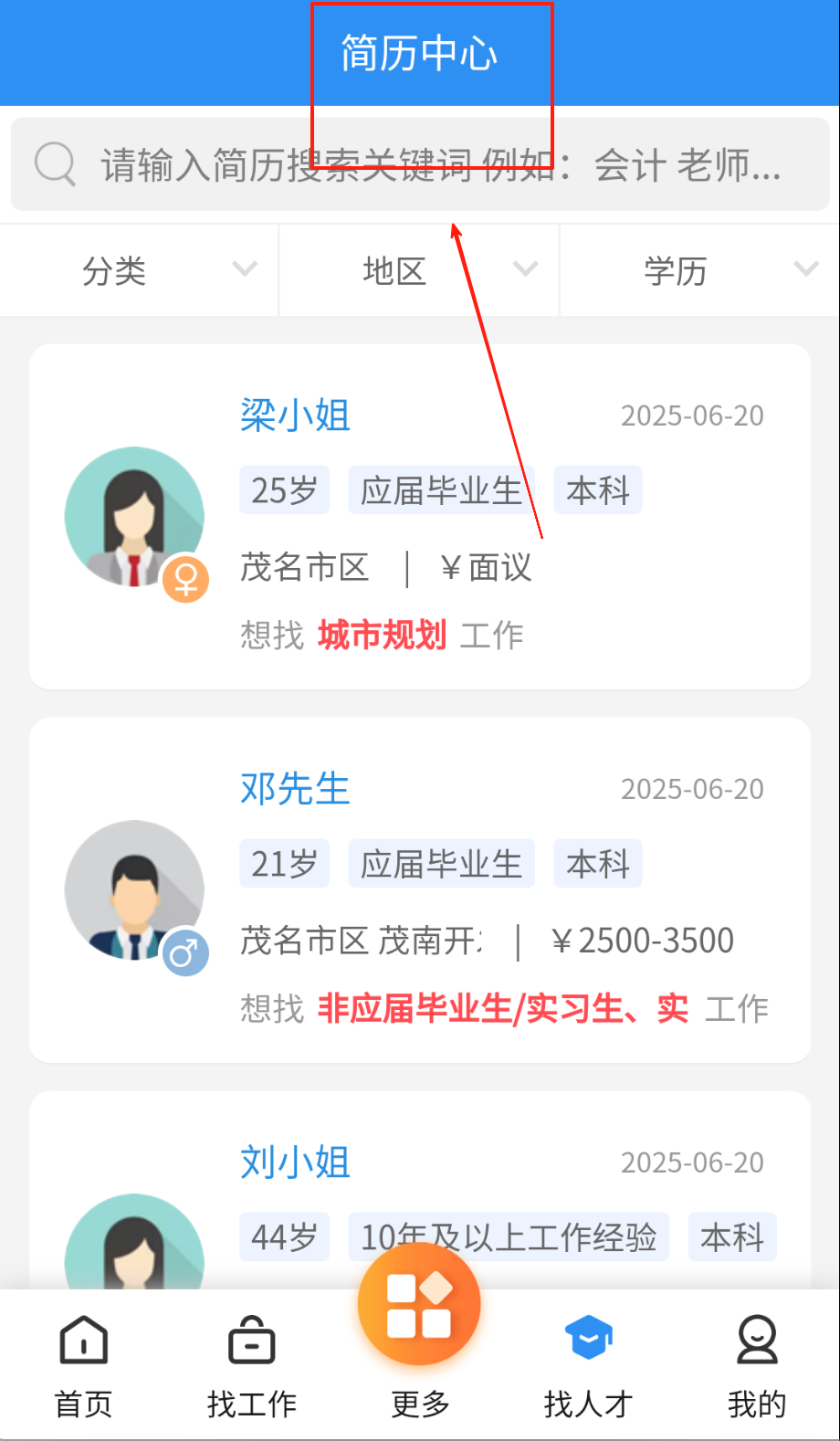840x1441 pixels.
Task: Tap the resume search keyword field
Action: click(x=438, y=165)
